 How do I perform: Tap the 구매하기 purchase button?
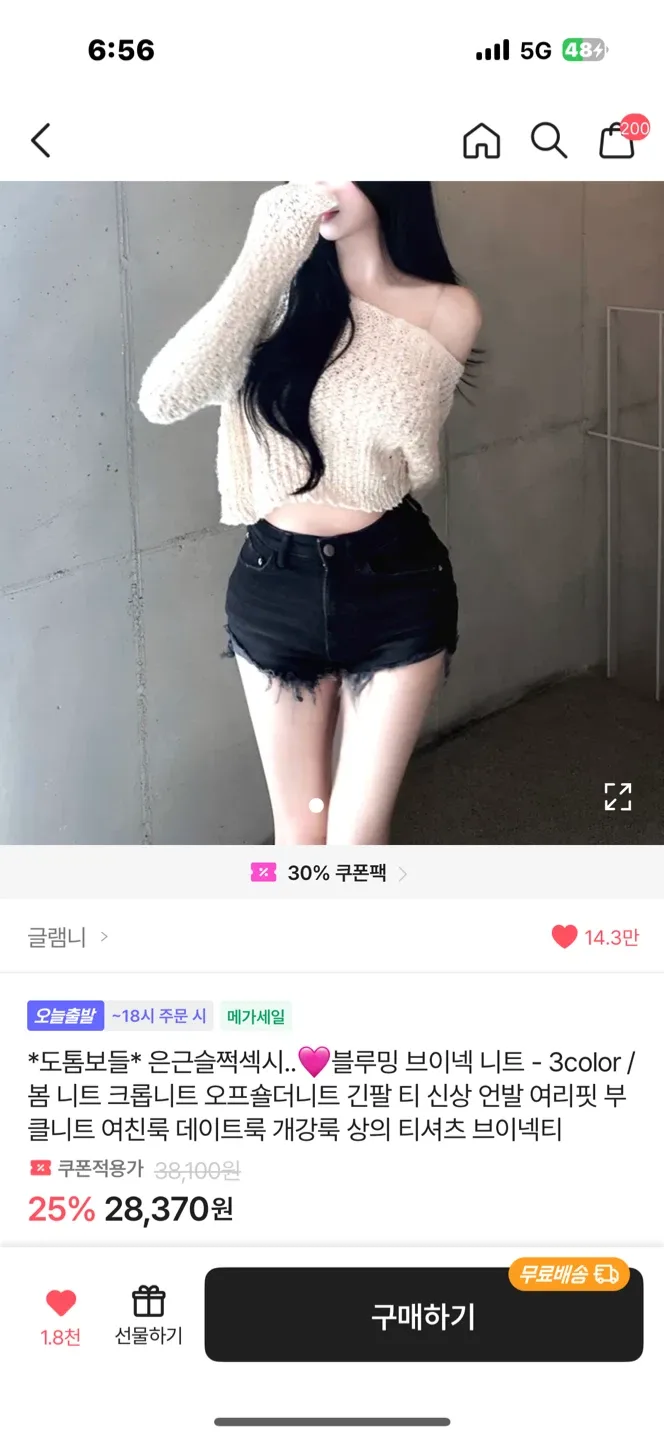423,1316
